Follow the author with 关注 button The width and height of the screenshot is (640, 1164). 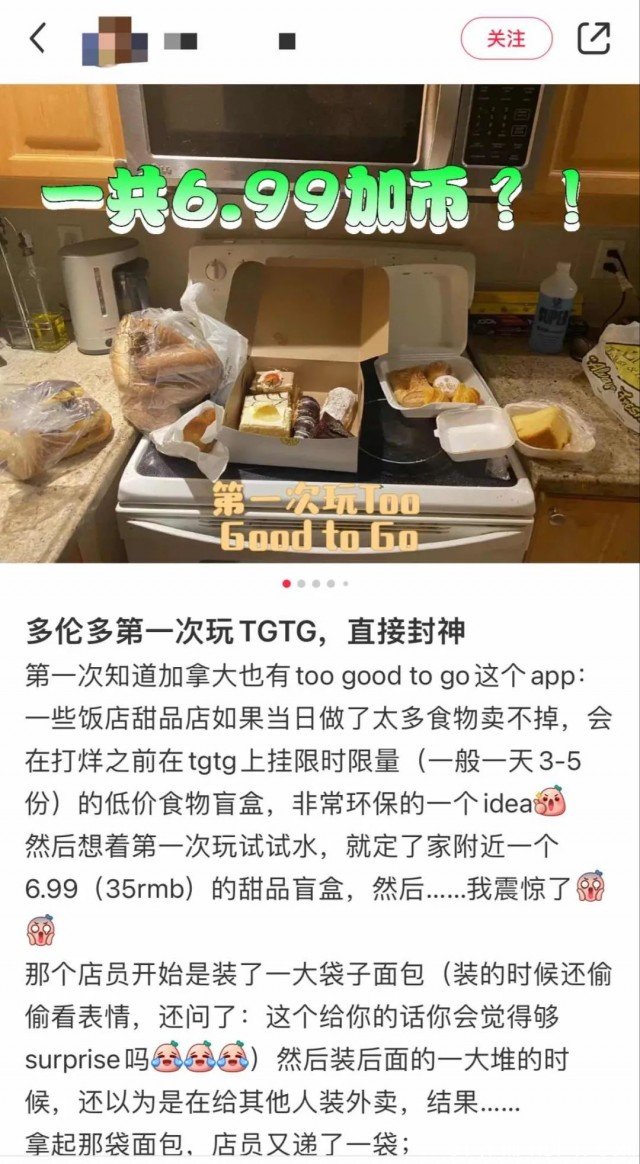pos(506,39)
